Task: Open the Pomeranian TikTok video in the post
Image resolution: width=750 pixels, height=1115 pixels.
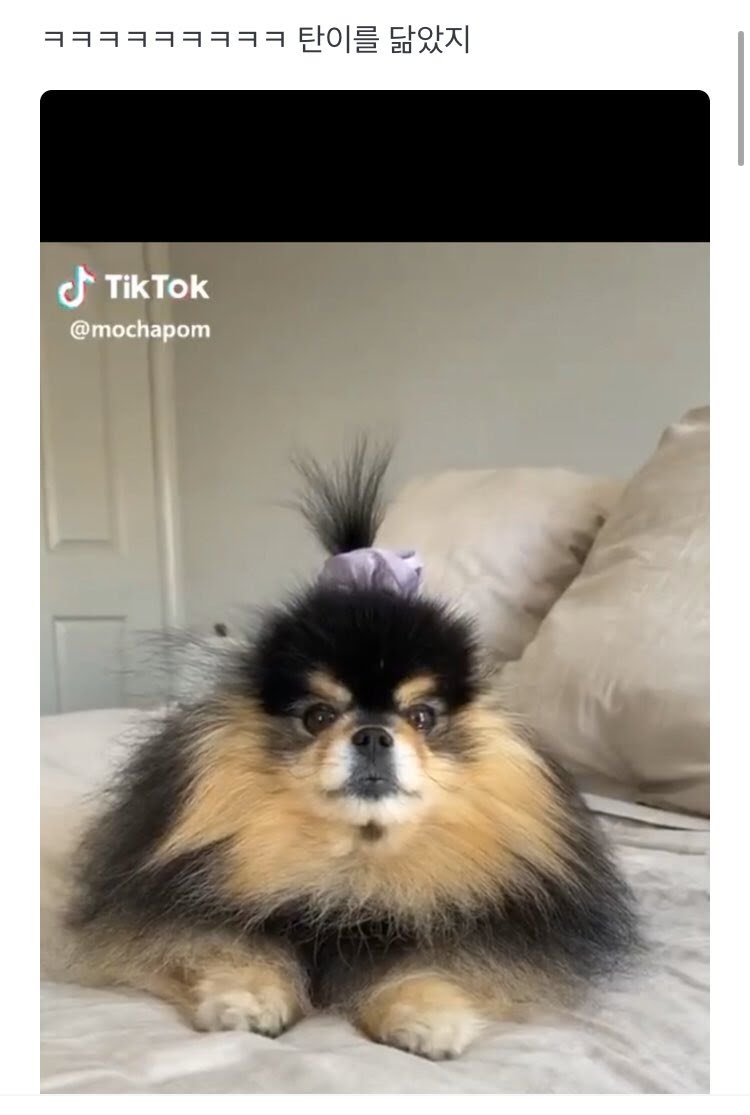Action: click(375, 591)
